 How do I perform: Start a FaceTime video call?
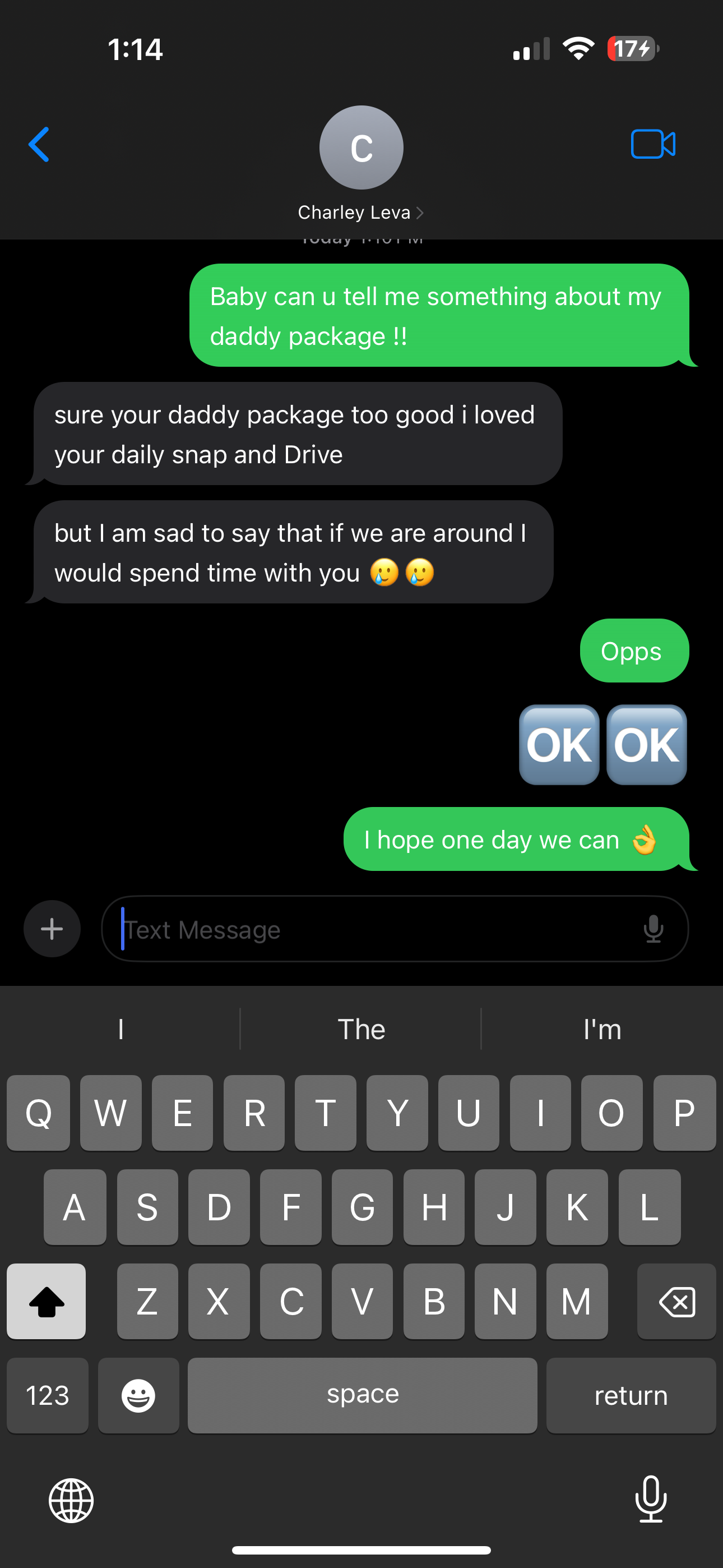click(652, 145)
